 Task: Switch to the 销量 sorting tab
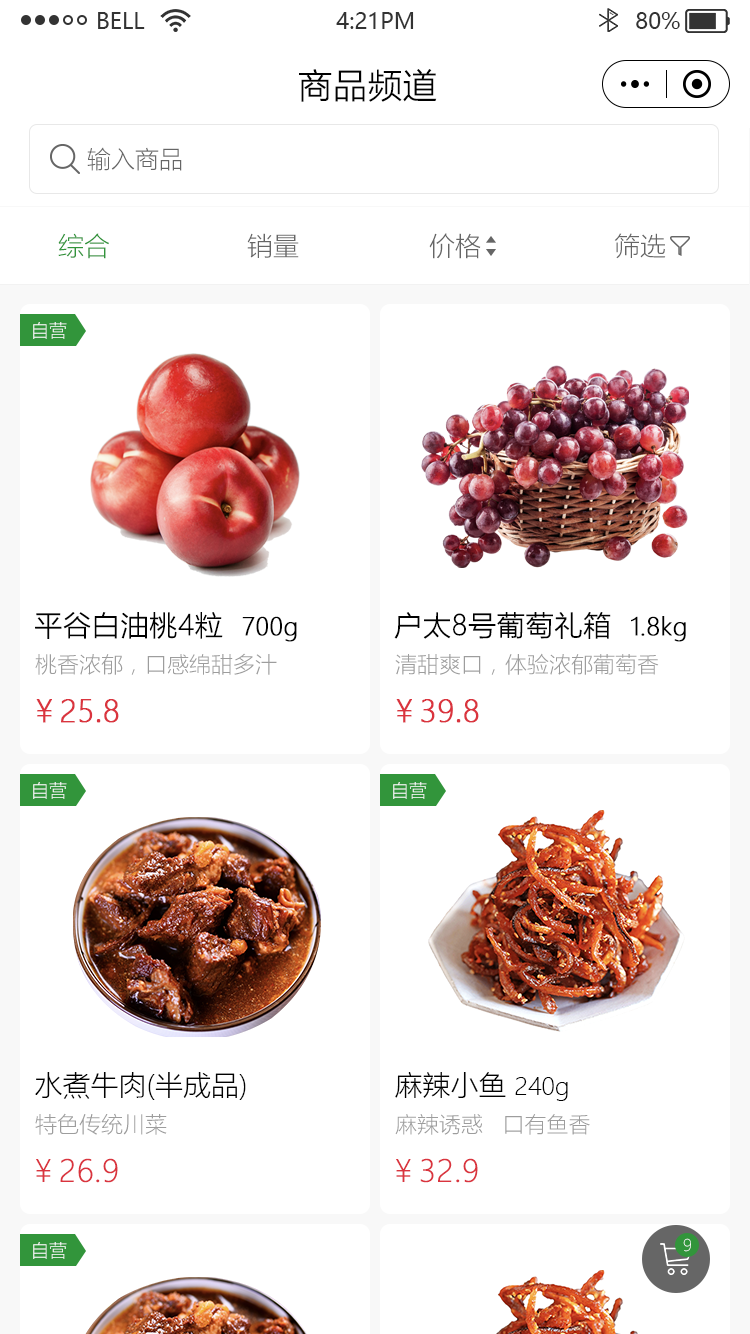coord(274,246)
